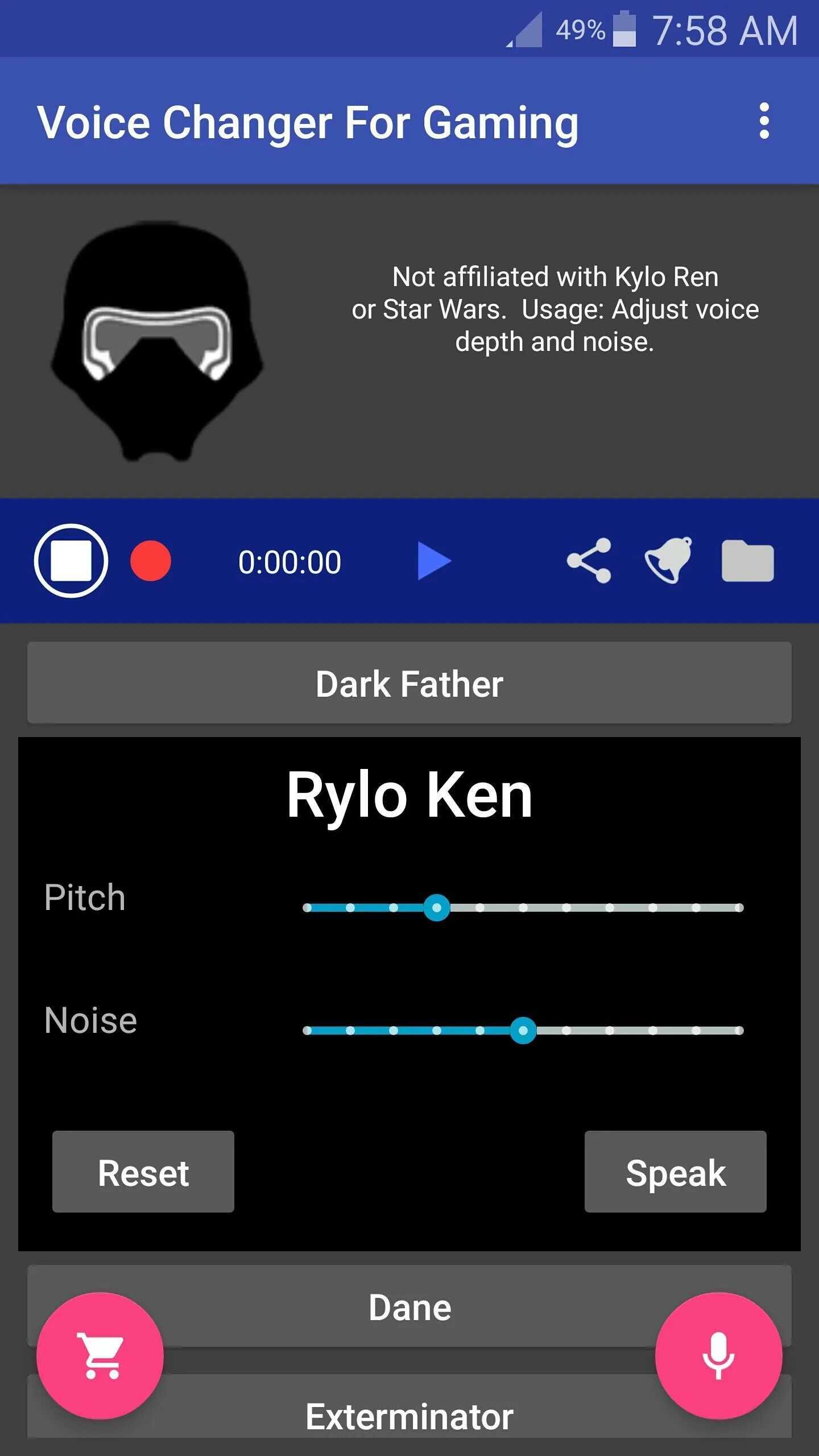Play the recorded audio
The height and width of the screenshot is (1456, 819).
coord(433,561)
